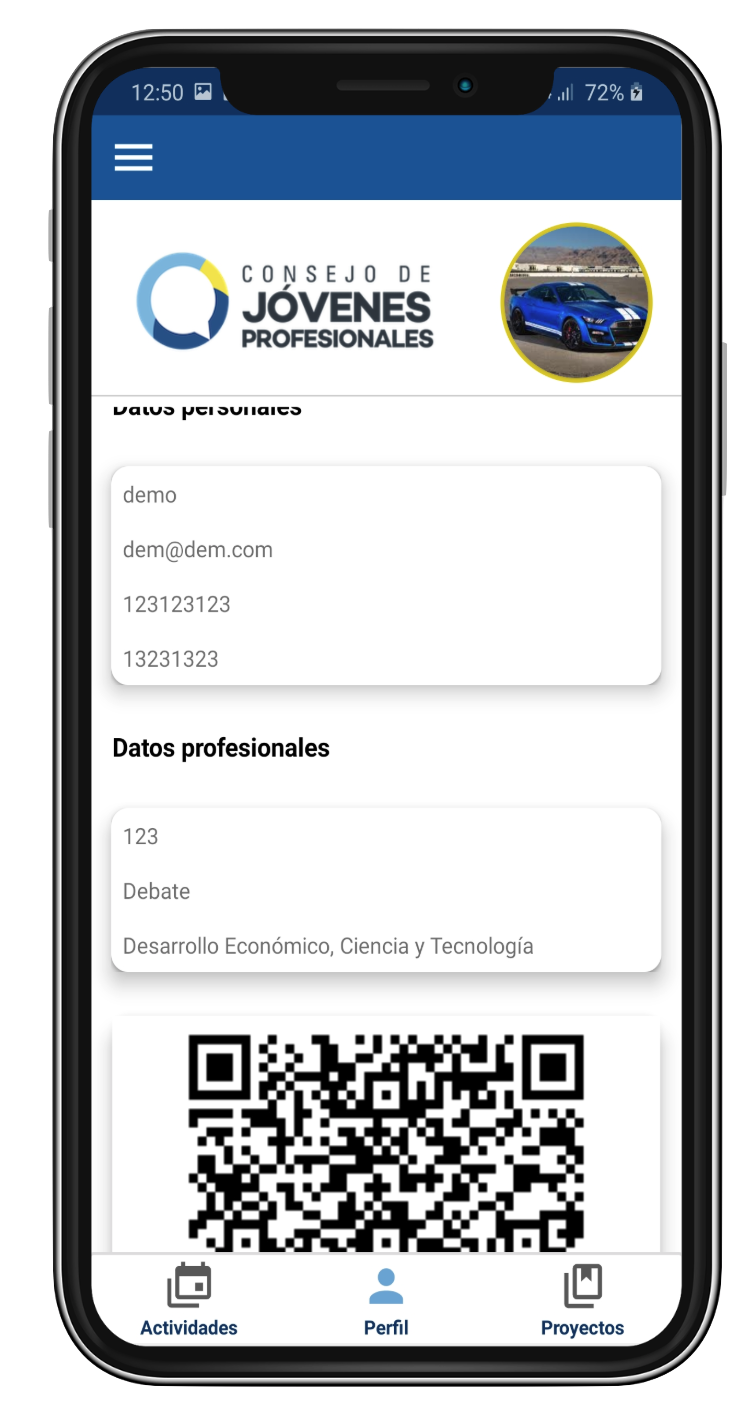Switch to the Actividades tab

click(189, 1300)
